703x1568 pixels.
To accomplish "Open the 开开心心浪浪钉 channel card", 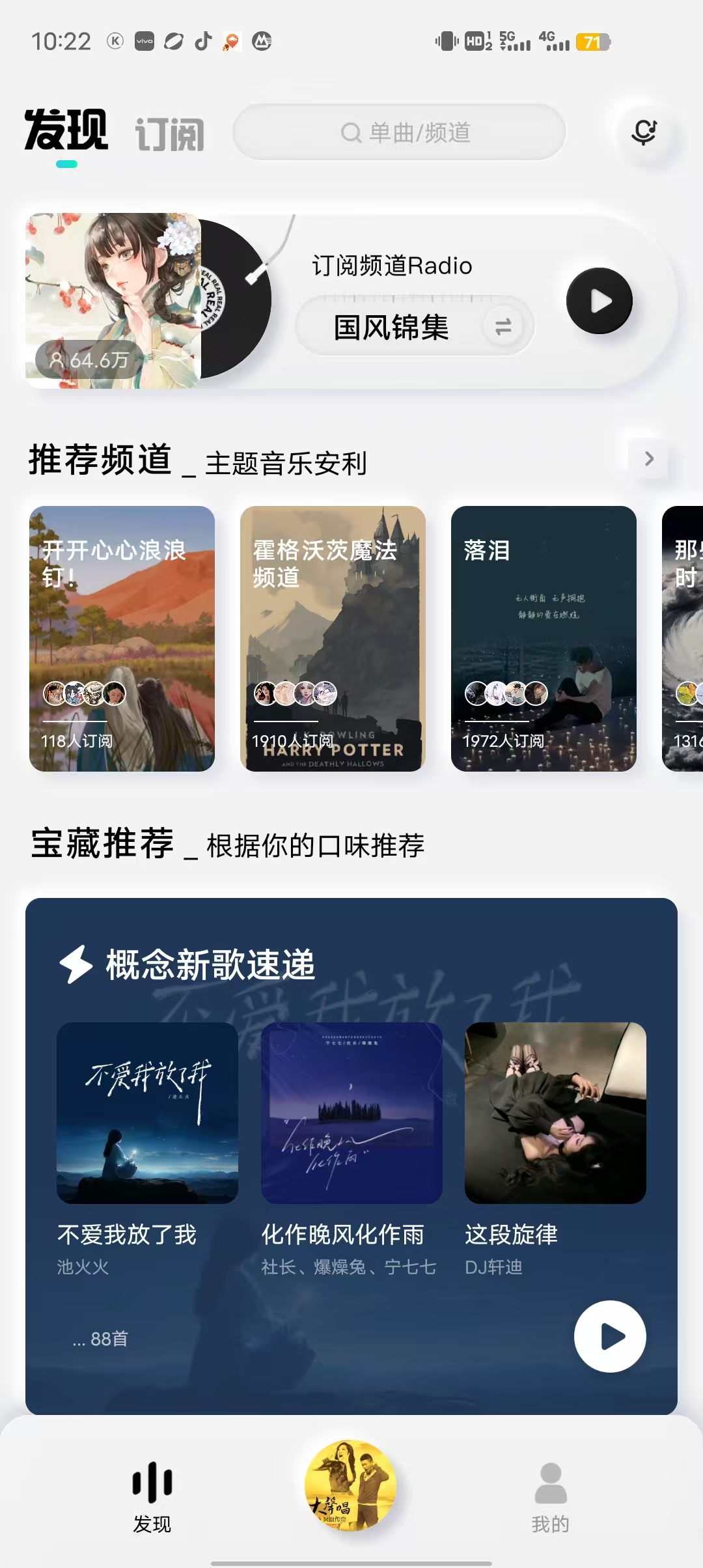I will (122, 638).
